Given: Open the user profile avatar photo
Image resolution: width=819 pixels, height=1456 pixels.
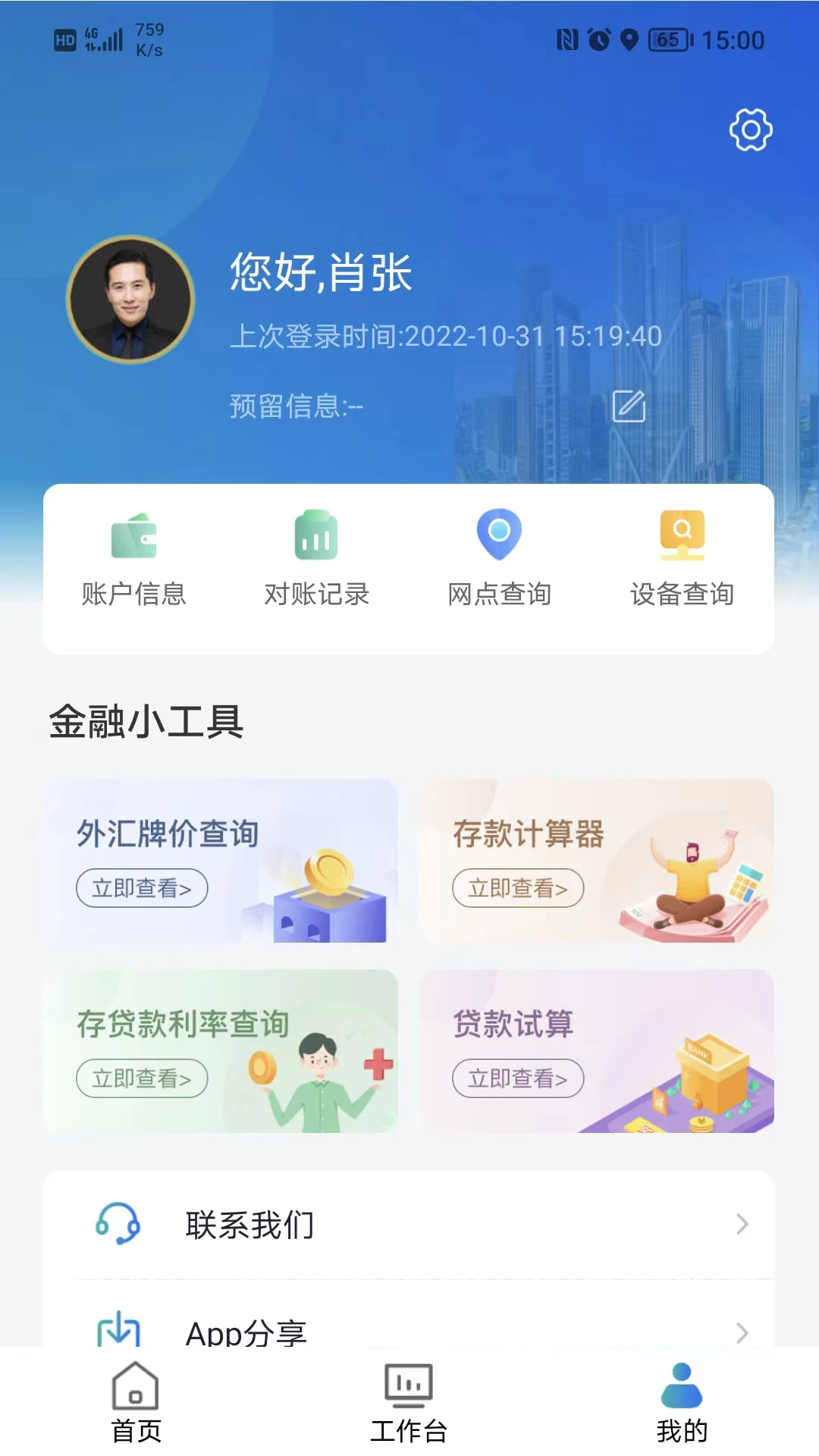Looking at the screenshot, I should pos(130,300).
